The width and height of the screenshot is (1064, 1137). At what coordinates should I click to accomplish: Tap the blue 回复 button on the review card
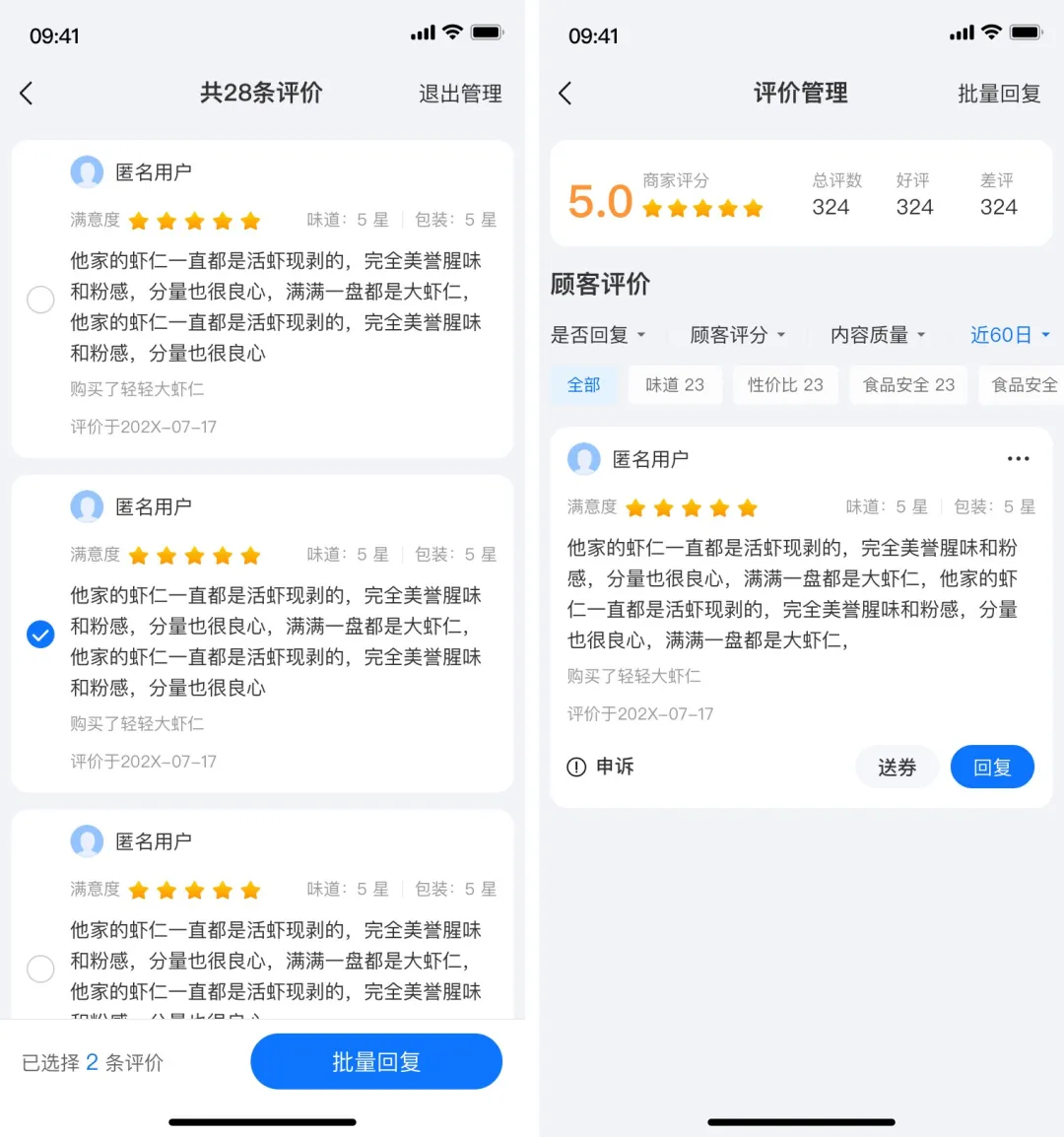[992, 768]
